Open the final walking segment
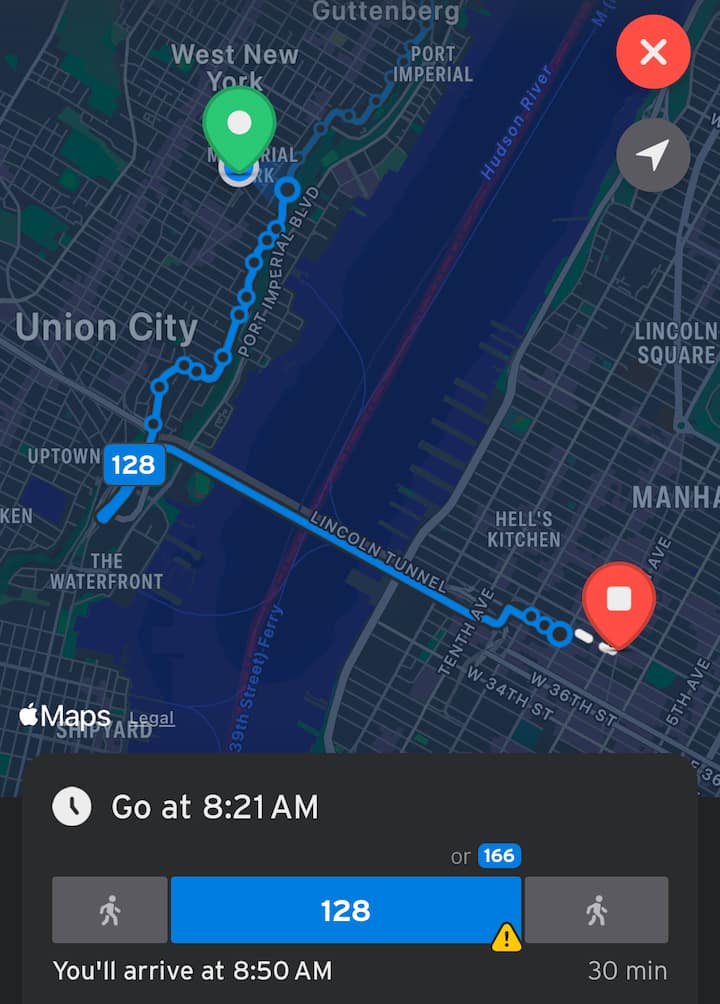This screenshot has width=720, height=1004. pyautogui.click(x=596, y=910)
